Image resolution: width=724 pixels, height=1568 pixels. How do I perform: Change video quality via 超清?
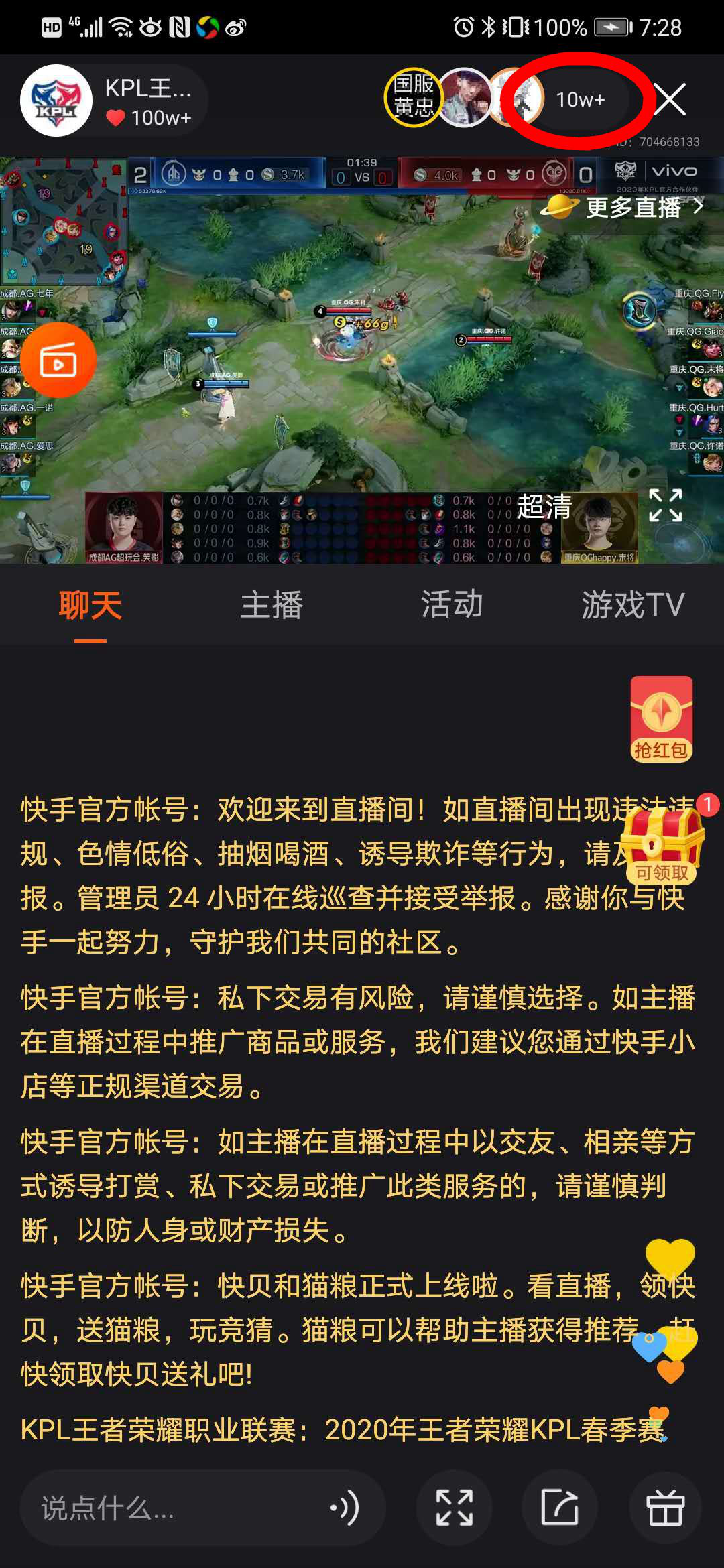(x=544, y=506)
